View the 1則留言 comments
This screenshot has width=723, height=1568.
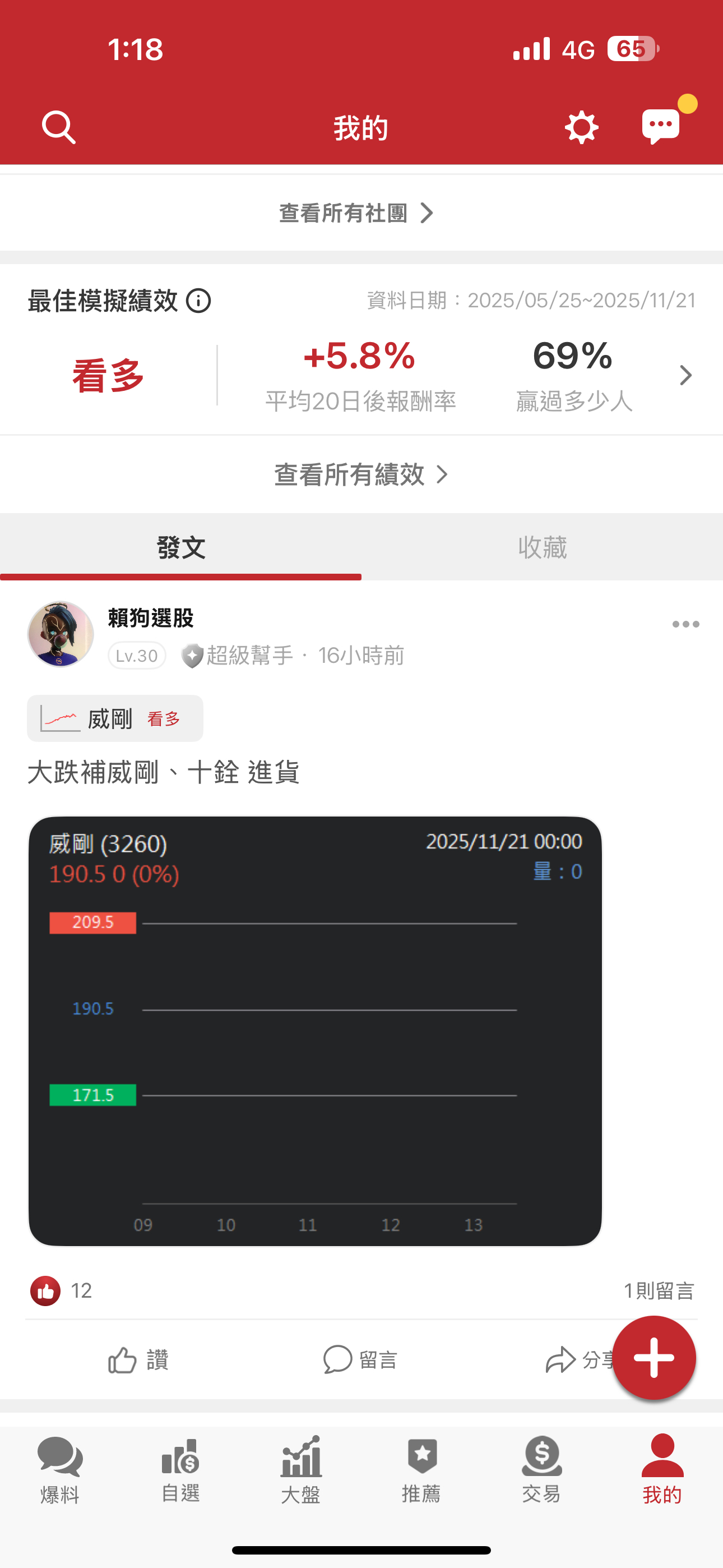[659, 1290]
